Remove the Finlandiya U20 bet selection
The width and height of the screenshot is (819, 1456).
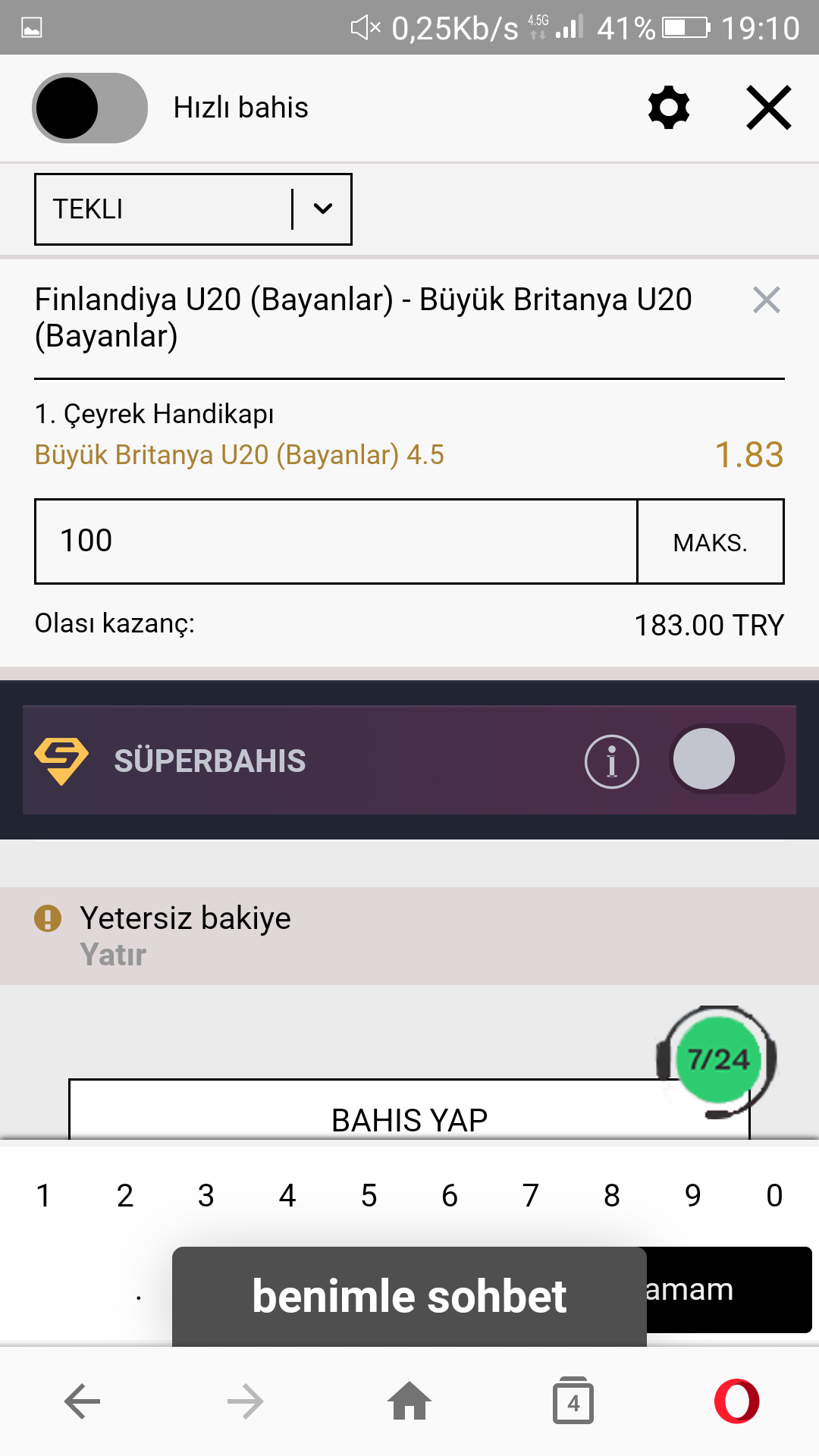click(x=767, y=300)
